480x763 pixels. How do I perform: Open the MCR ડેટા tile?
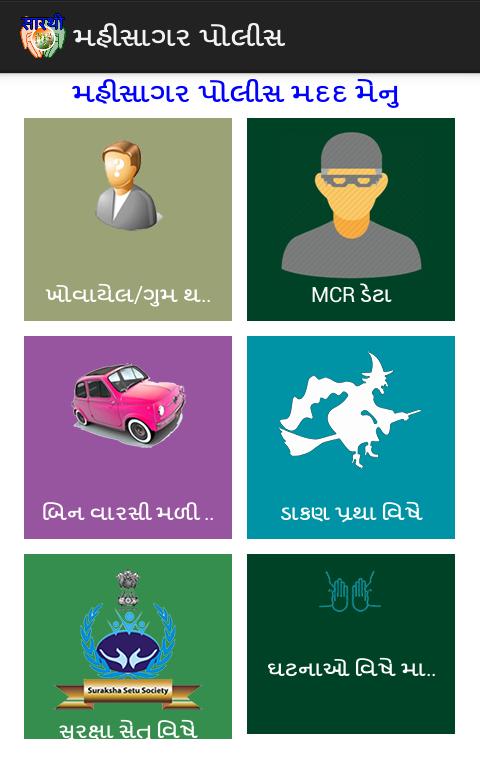coord(351,219)
